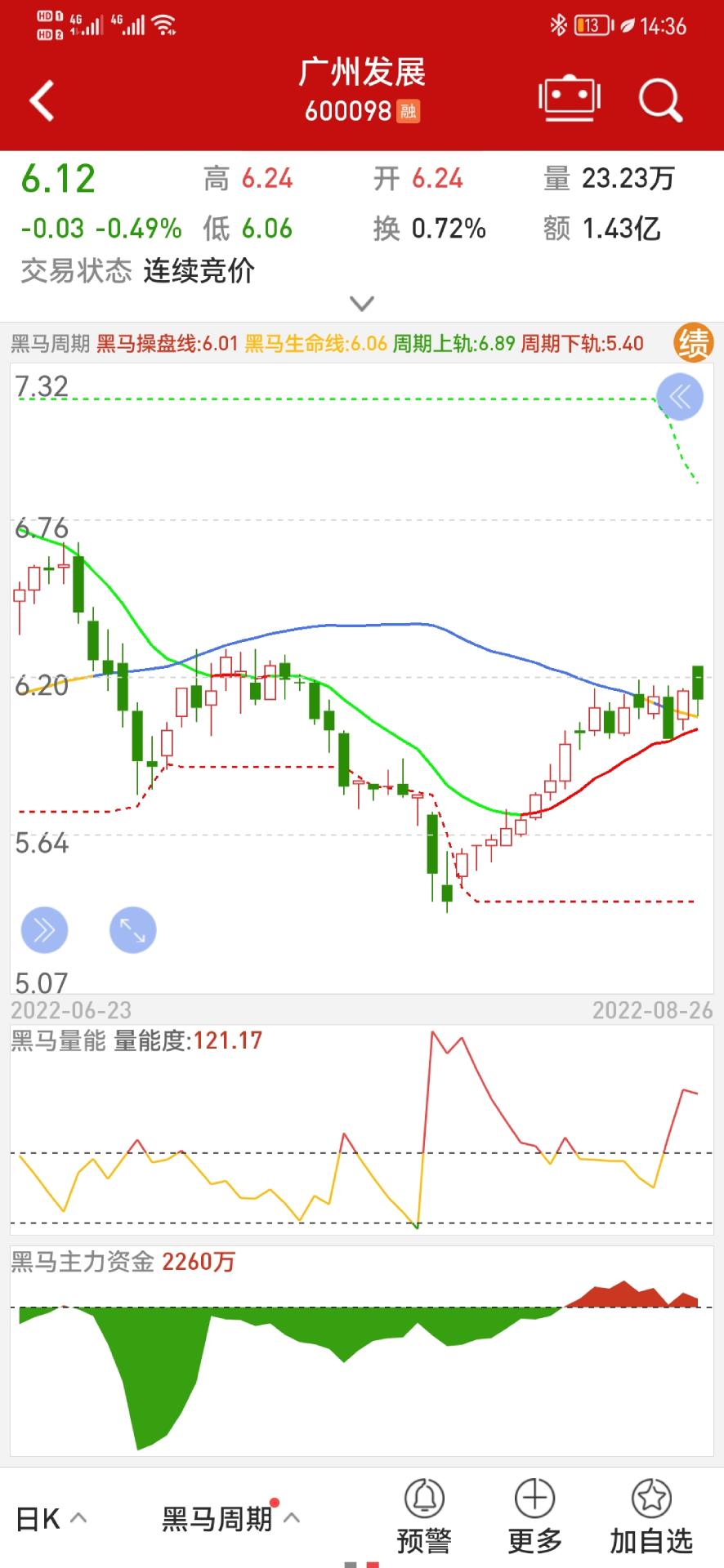Open the stock search
The width and height of the screenshot is (724, 1568).
click(x=660, y=100)
